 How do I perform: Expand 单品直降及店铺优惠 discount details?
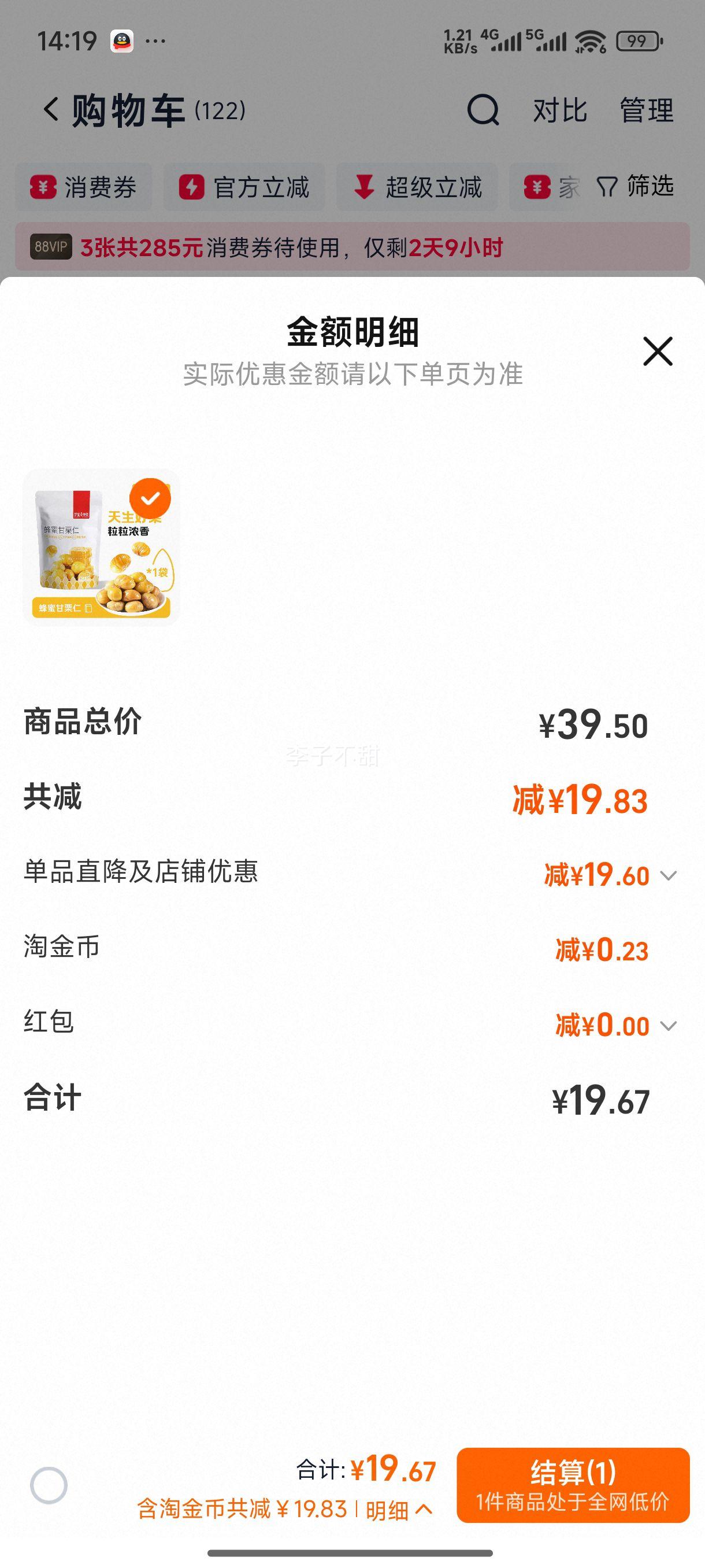click(669, 875)
